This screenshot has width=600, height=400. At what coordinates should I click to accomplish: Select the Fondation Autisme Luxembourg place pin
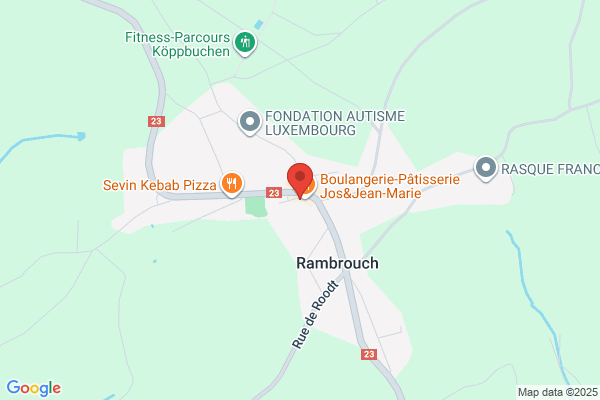[x=249, y=122]
